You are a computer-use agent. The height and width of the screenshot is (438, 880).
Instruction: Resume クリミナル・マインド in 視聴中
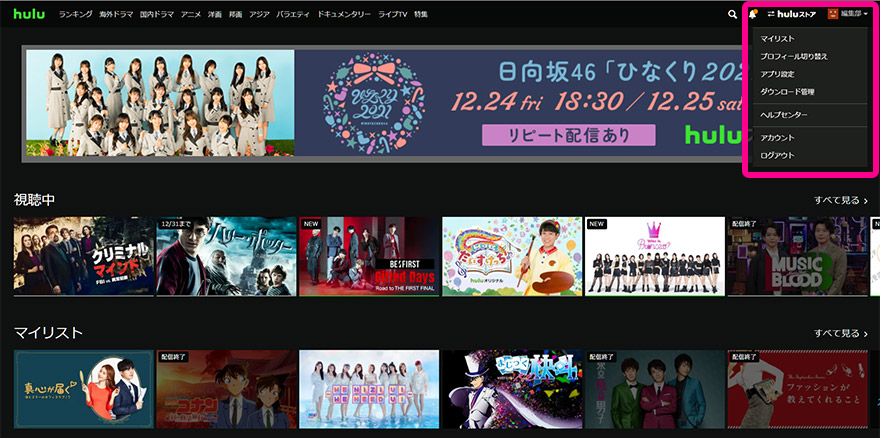pos(84,257)
